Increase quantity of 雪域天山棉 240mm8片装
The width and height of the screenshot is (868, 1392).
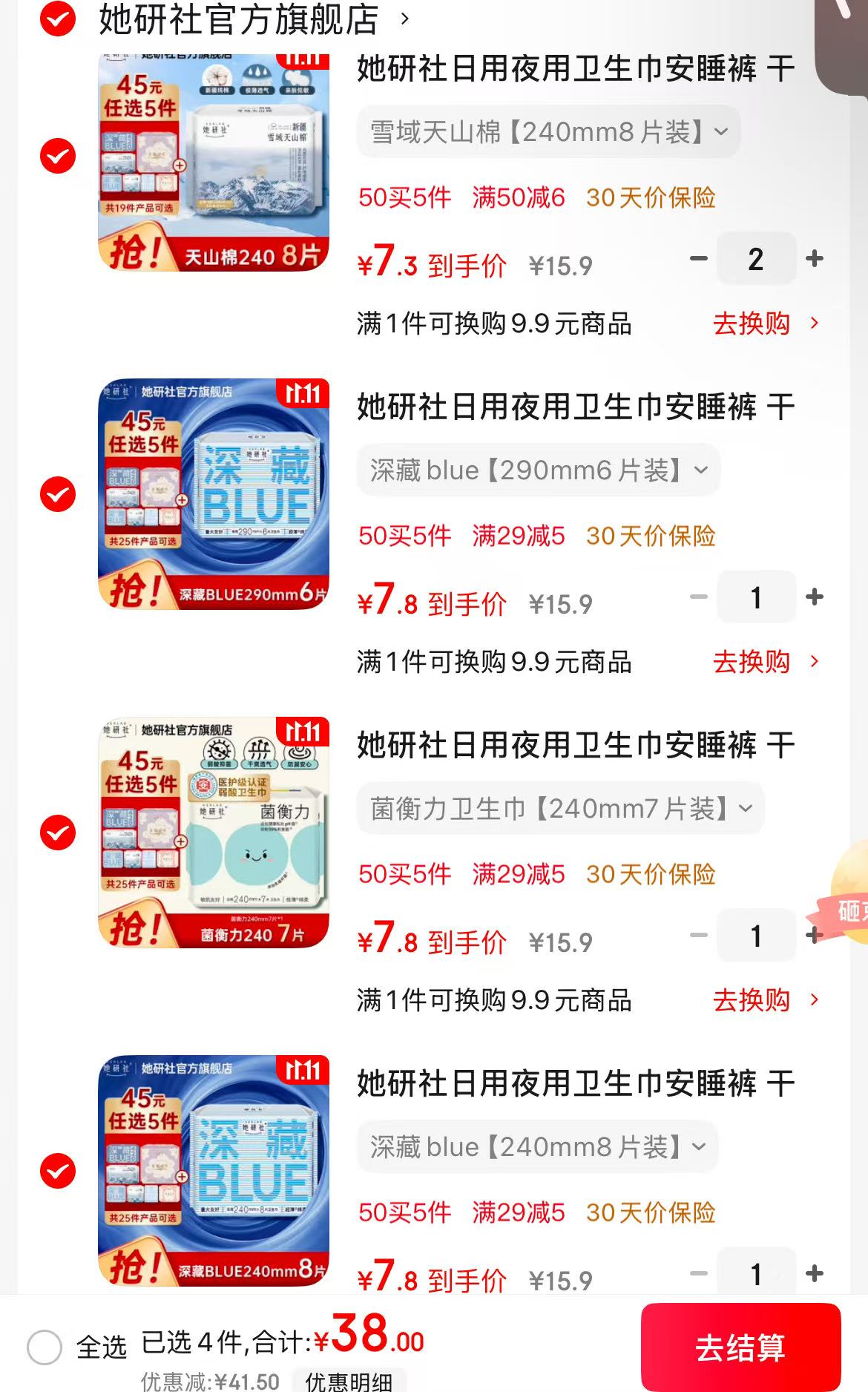815,259
